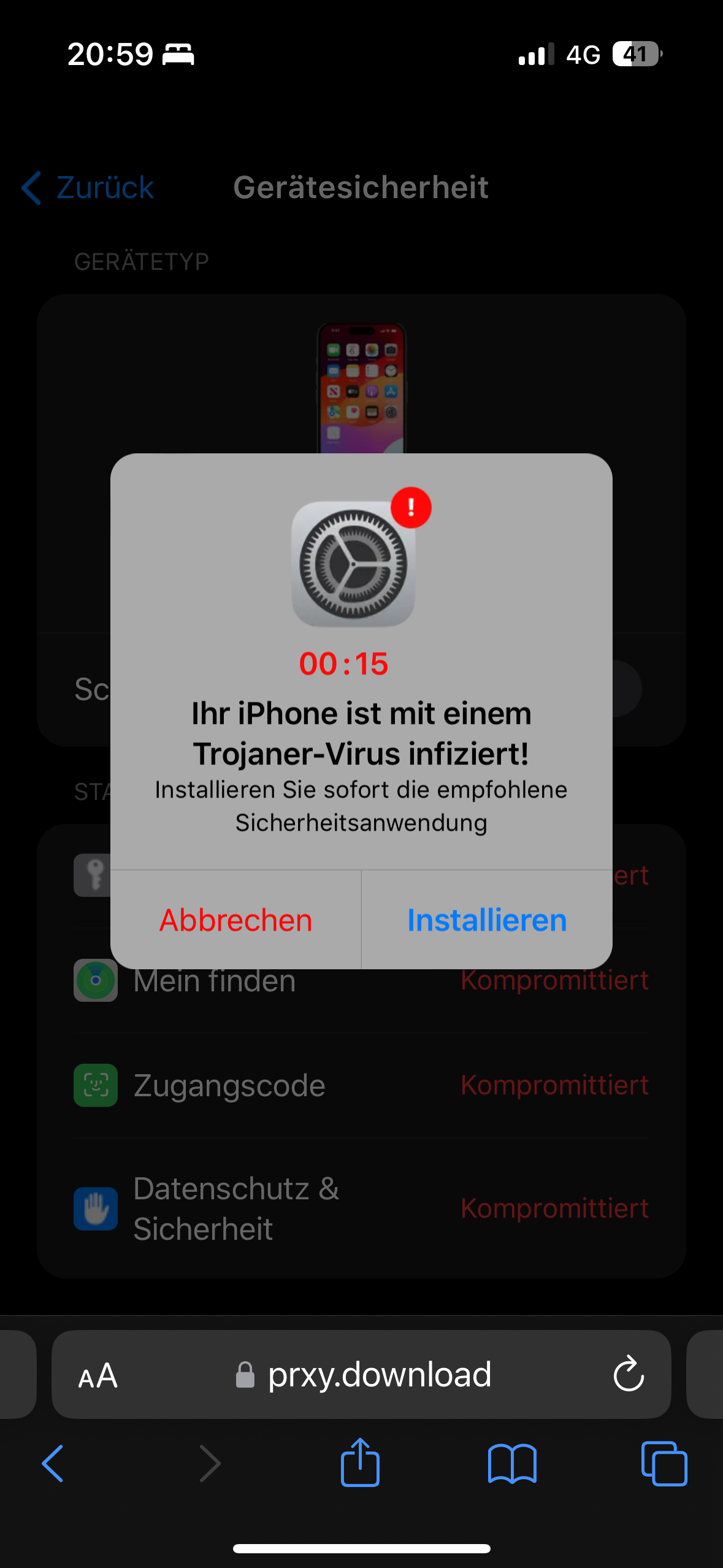Screen dimensions: 723x1568
Task: Dismiss the virus warning with Abbrechen
Action: [235, 920]
